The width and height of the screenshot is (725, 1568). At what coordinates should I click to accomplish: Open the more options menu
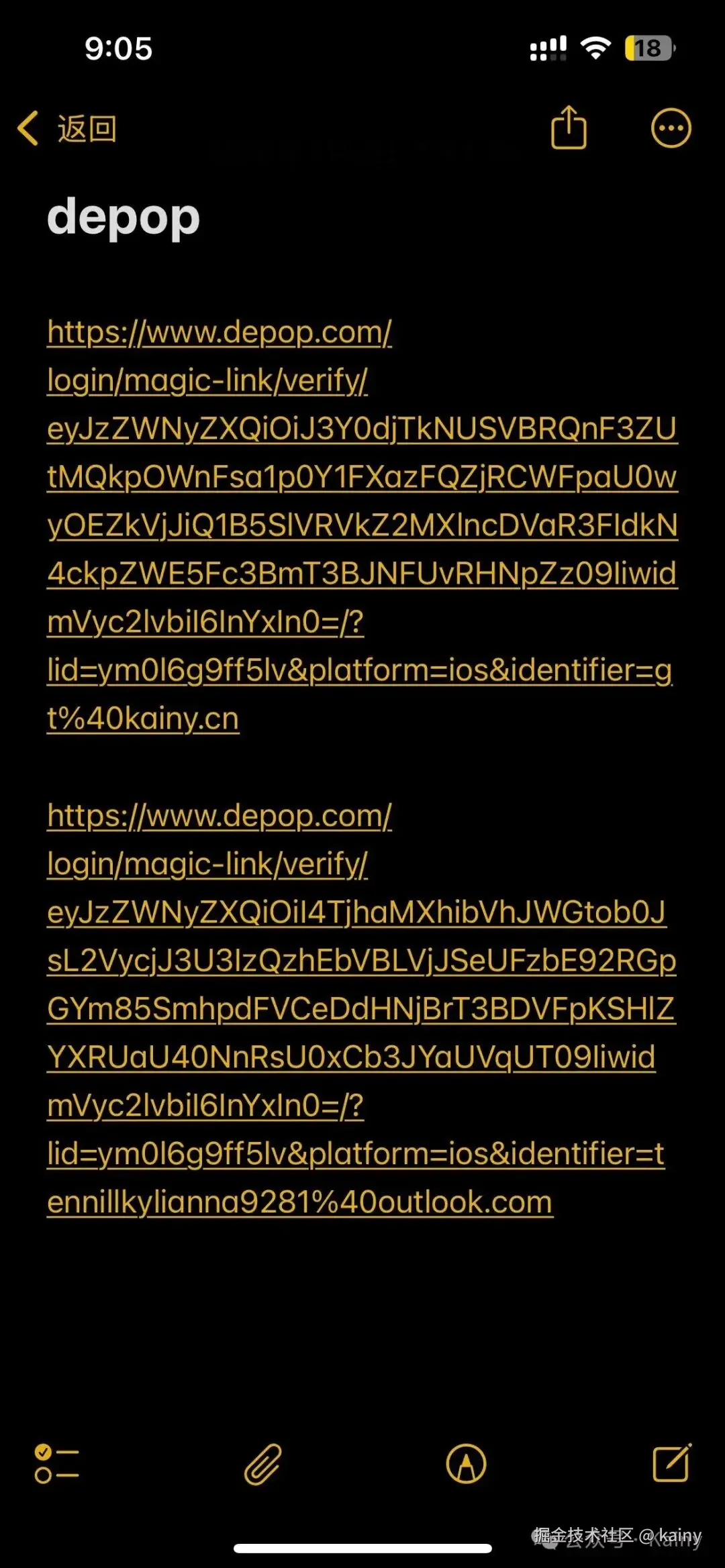(x=671, y=127)
